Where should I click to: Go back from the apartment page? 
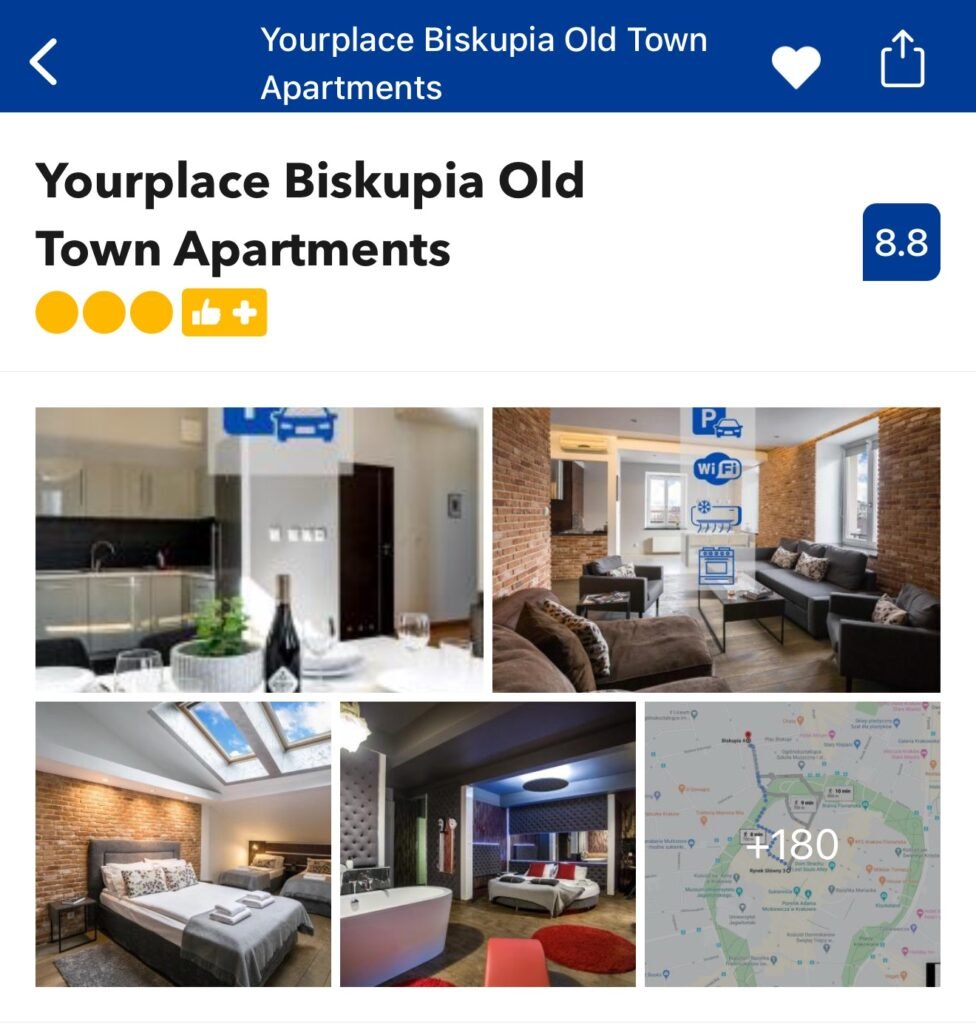44,62
